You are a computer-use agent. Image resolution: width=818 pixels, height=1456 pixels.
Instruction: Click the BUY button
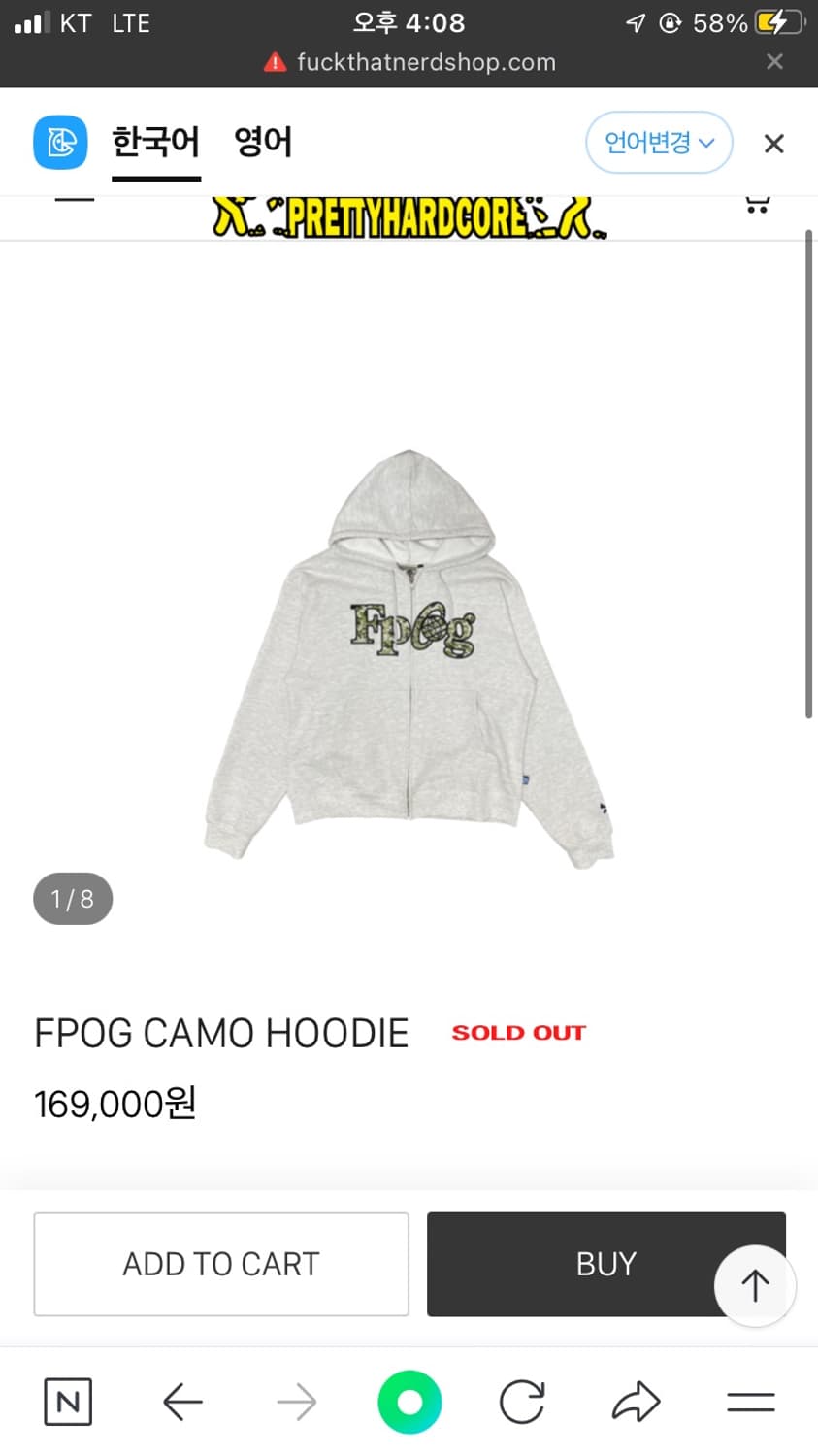(x=605, y=1264)
